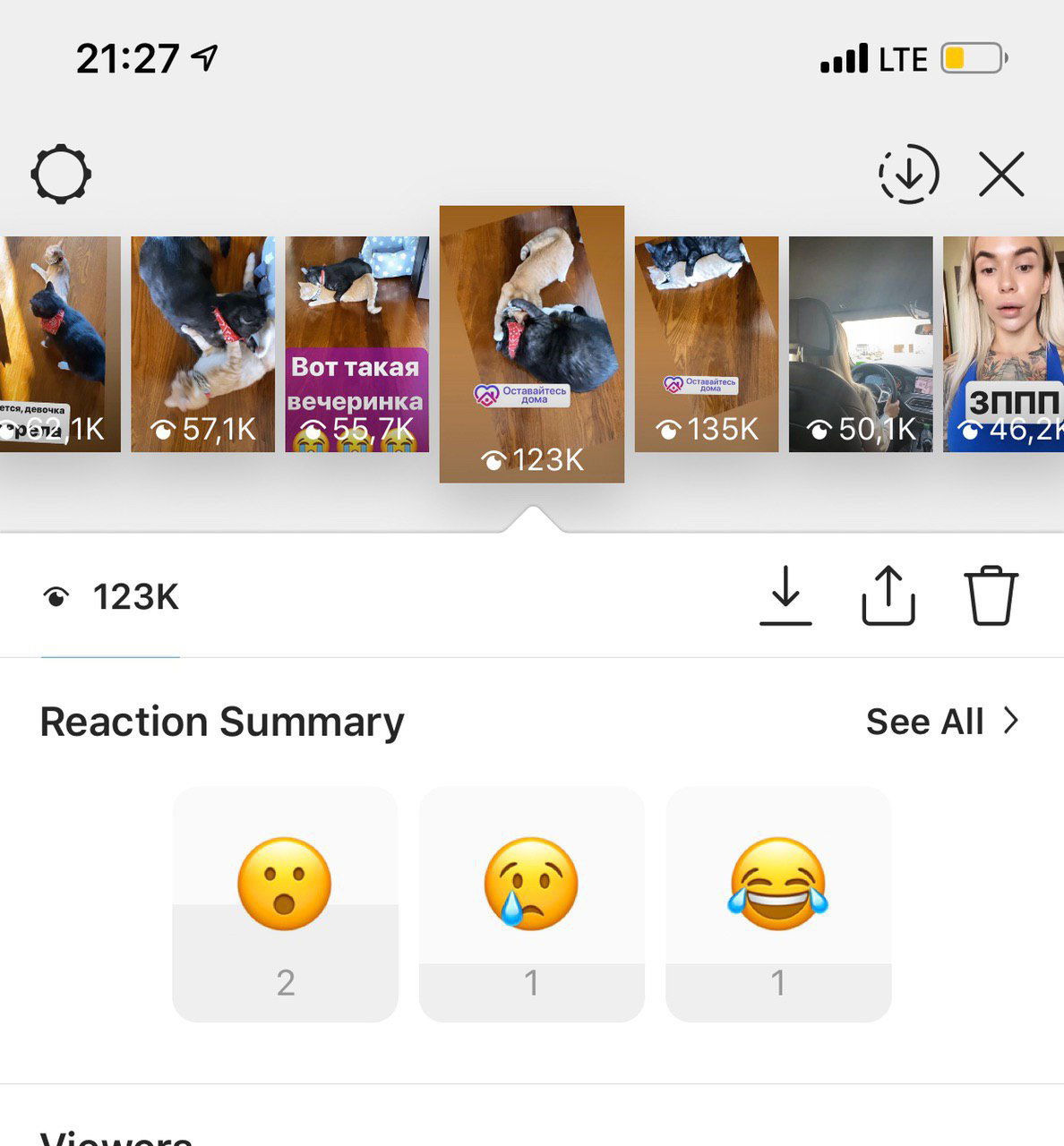Tap the location arrow in the status bar

(x=205, y=57)
